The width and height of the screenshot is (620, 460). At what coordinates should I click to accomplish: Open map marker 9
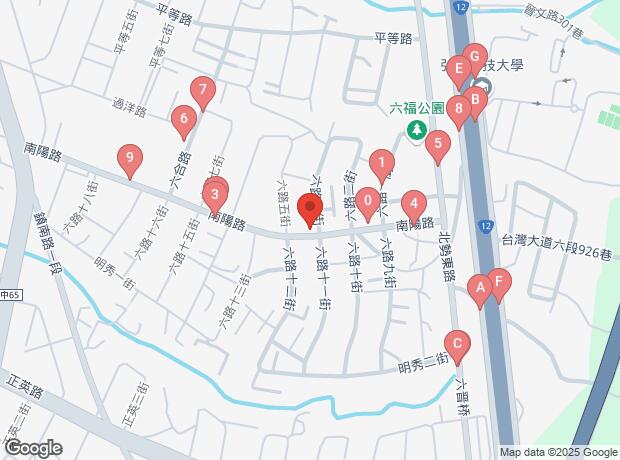(x=128, y=157)
